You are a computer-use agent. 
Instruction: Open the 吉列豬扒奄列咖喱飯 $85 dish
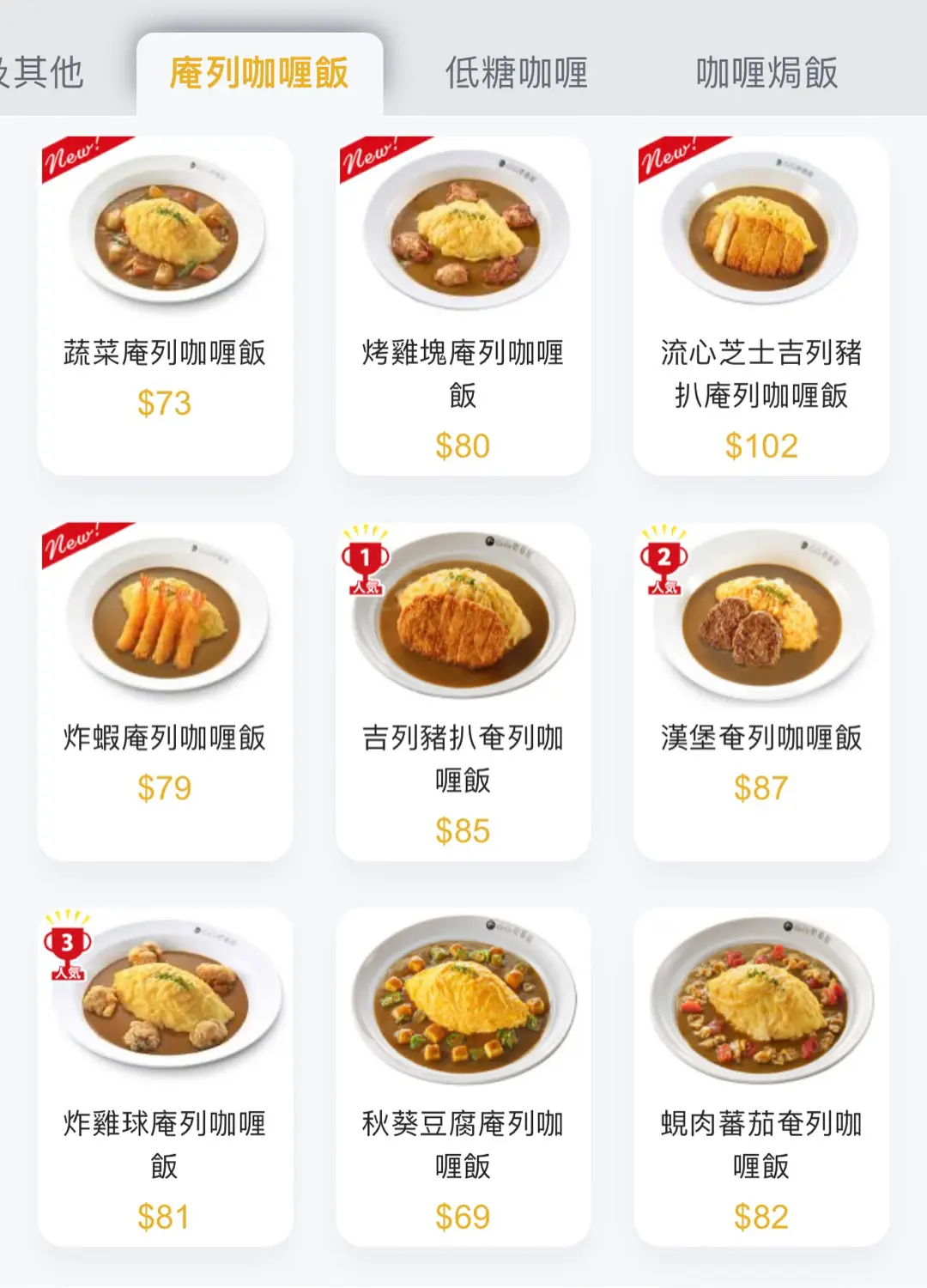pos(463,691)
